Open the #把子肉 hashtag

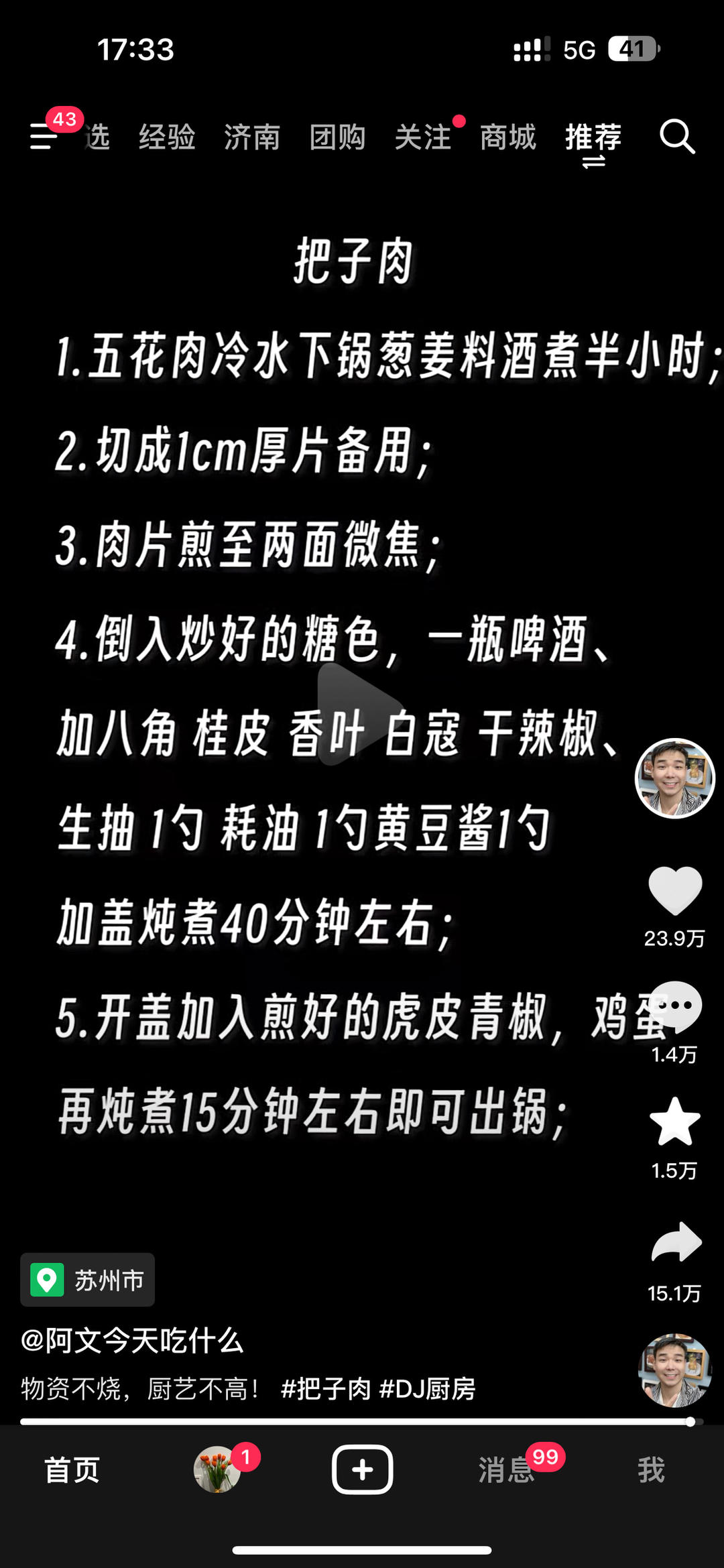point(326,1388)
